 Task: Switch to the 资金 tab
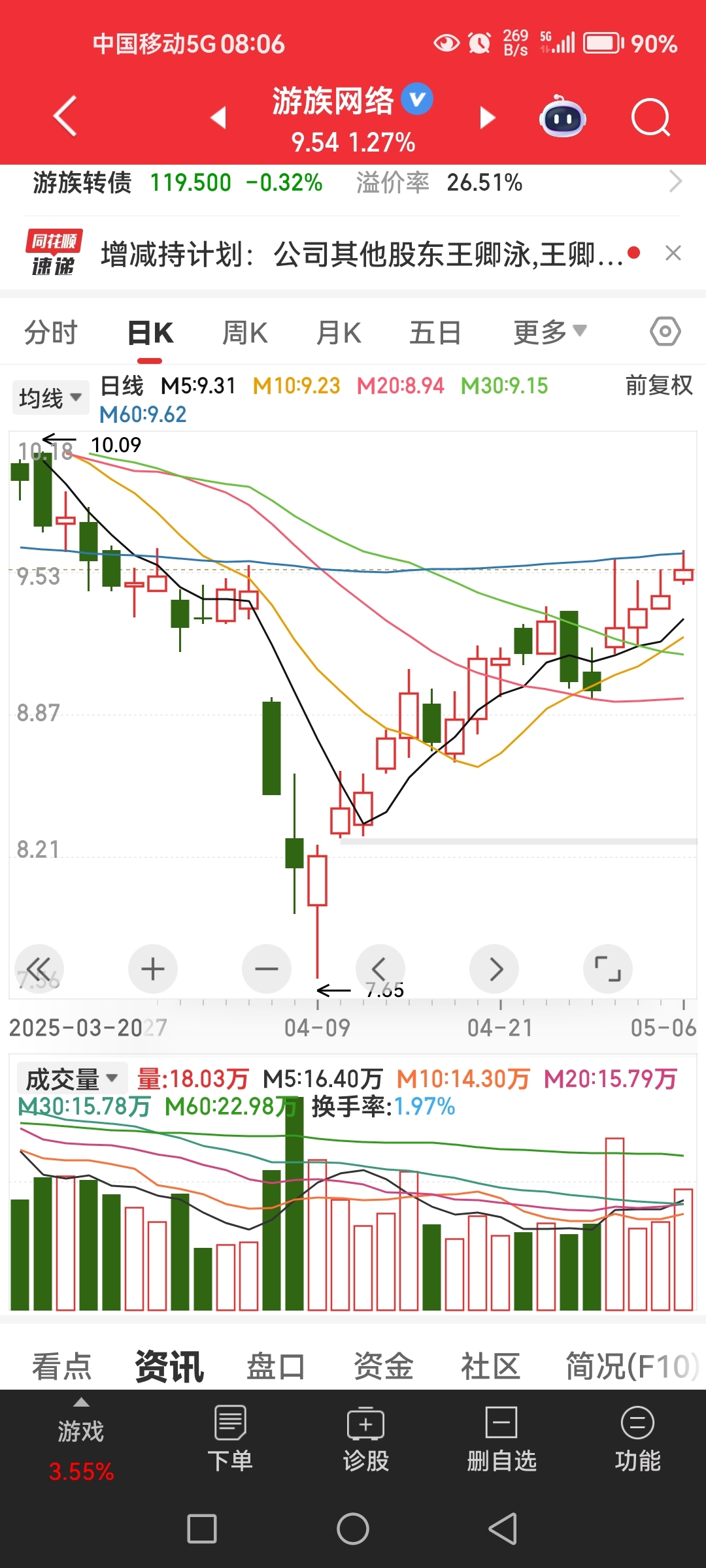(384, 1365)
